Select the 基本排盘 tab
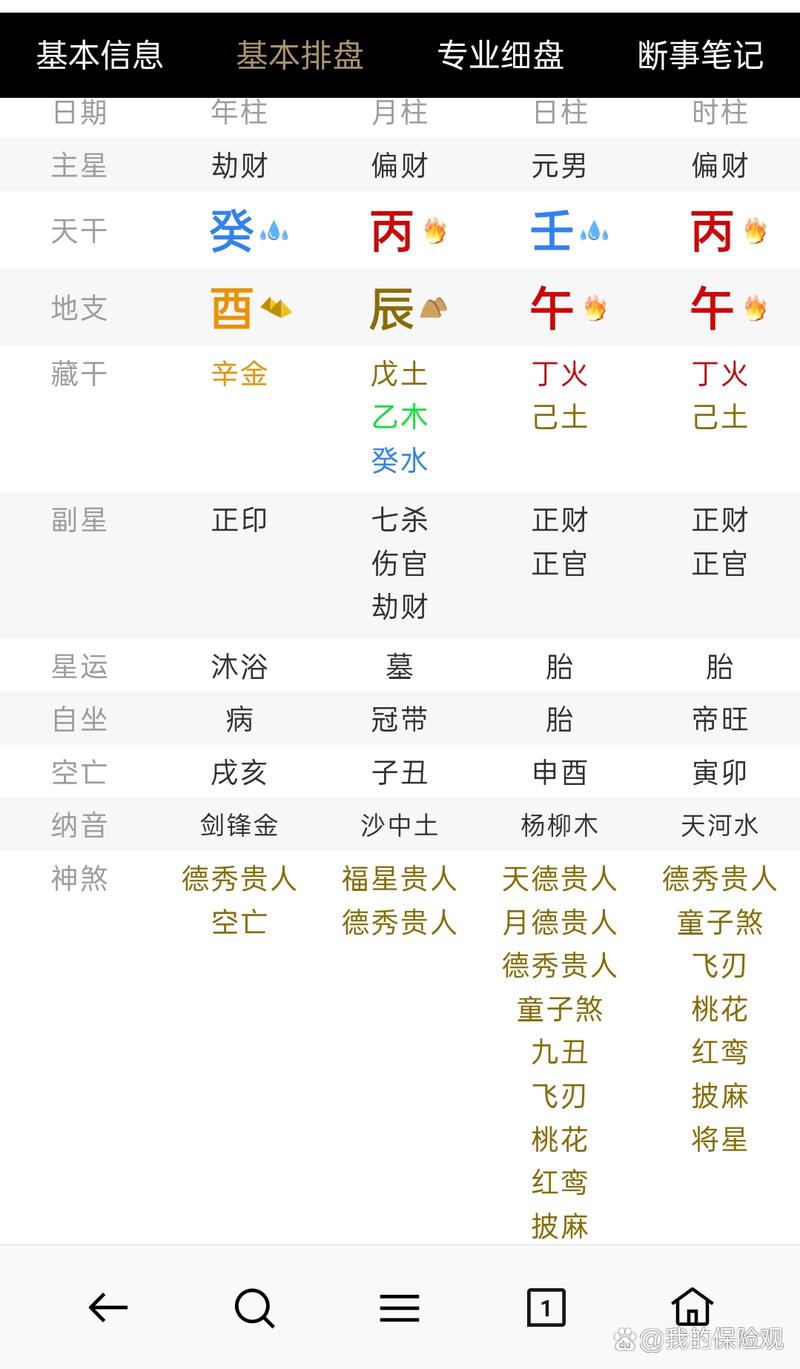Screen dimensions: 800x1369 tap(299, 55)
